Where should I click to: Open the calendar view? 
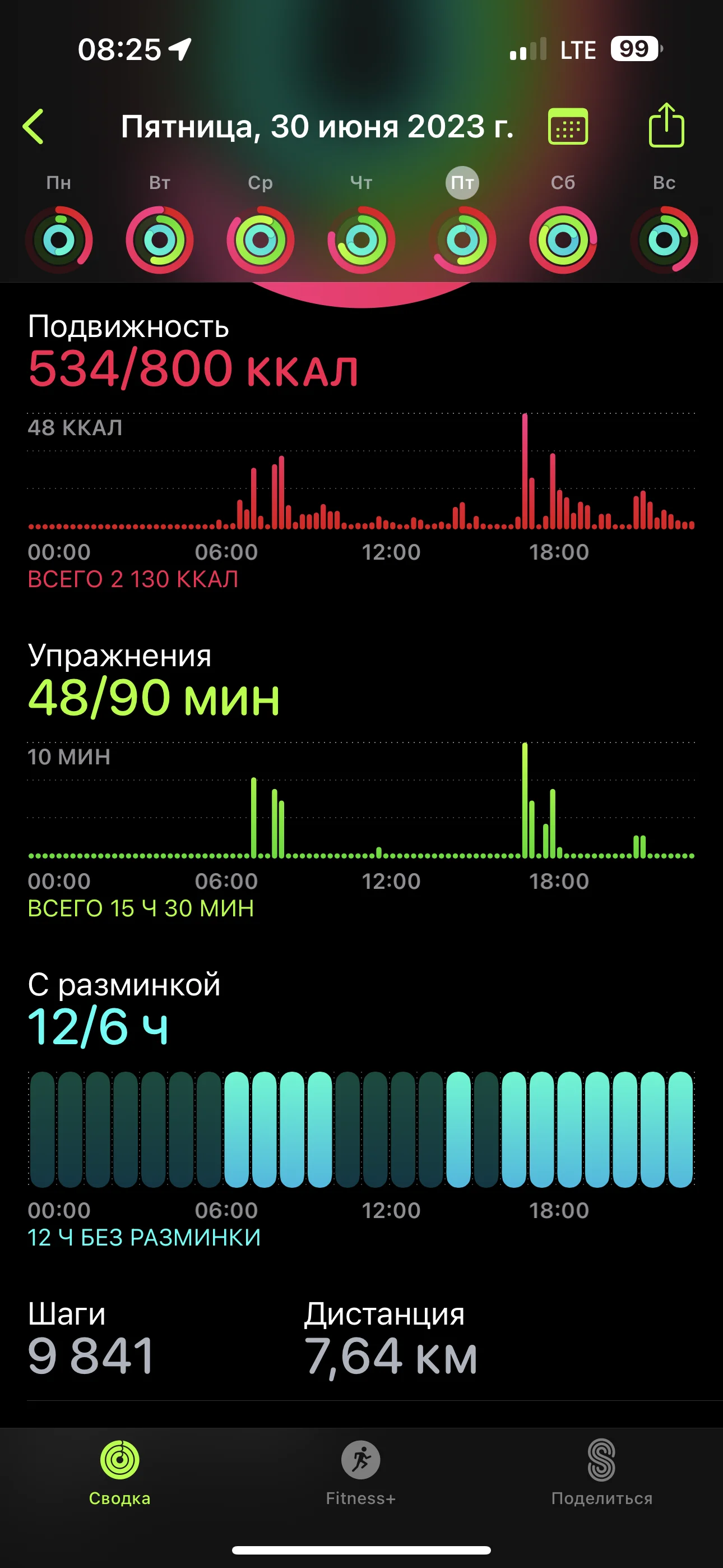click(568, 127)
